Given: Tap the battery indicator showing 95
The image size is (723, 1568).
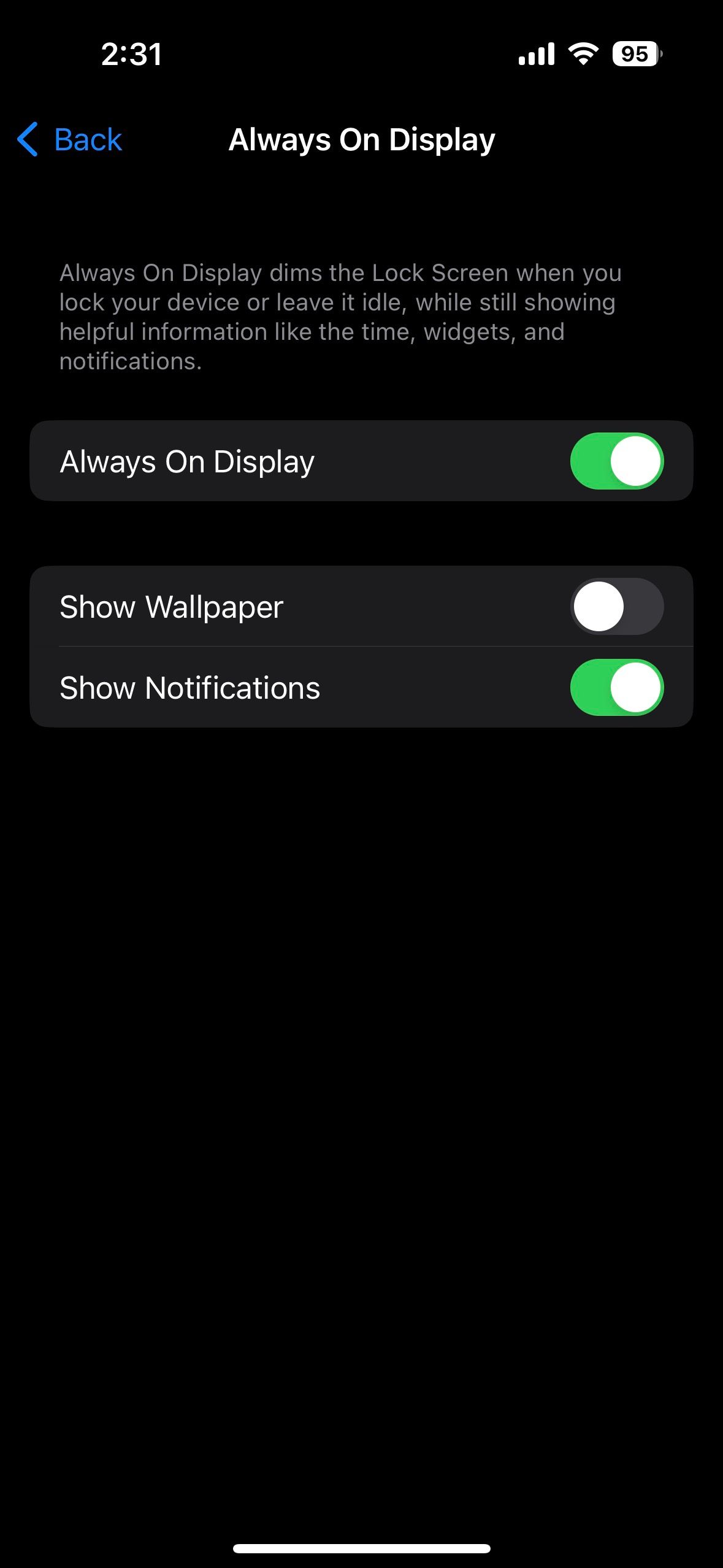Looking at the screenshot, I should (x=633, y=54).
